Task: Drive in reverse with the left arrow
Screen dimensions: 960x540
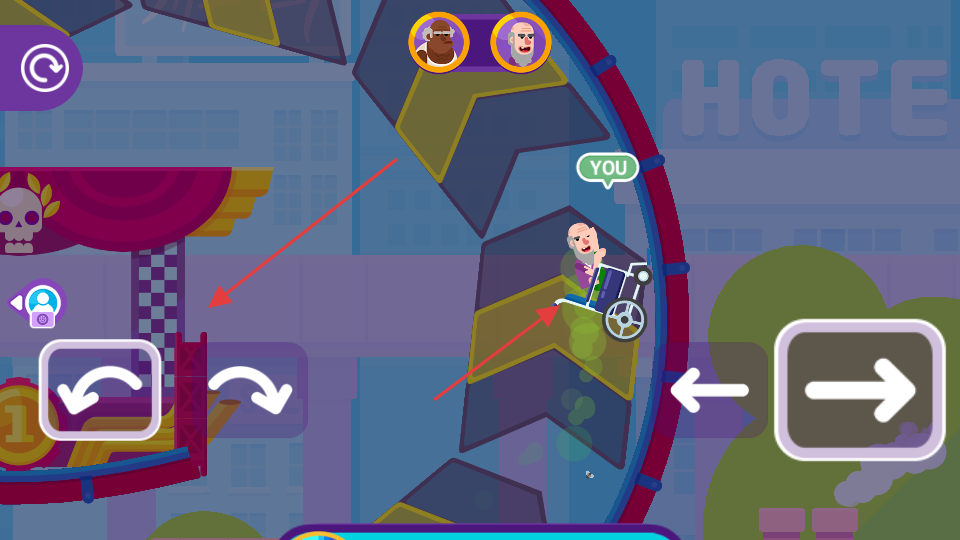Action: tap(710, 390)
